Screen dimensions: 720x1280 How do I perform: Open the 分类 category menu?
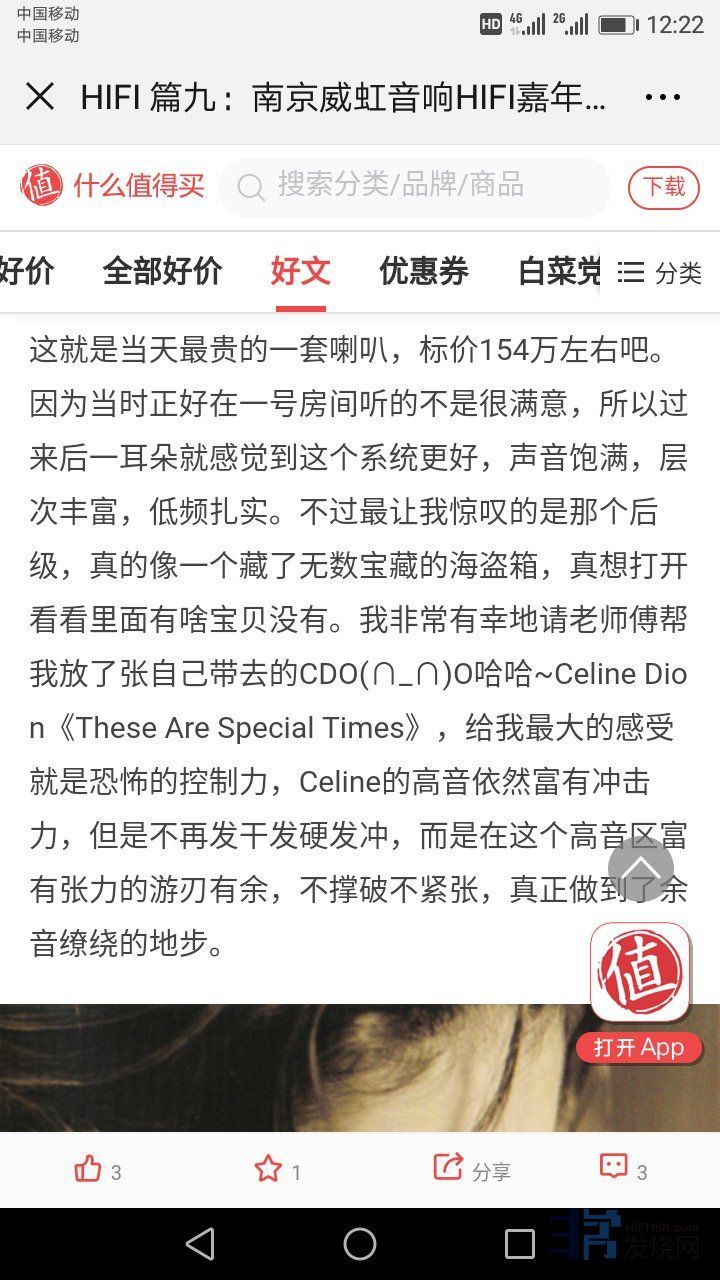[x=661, y=272]
